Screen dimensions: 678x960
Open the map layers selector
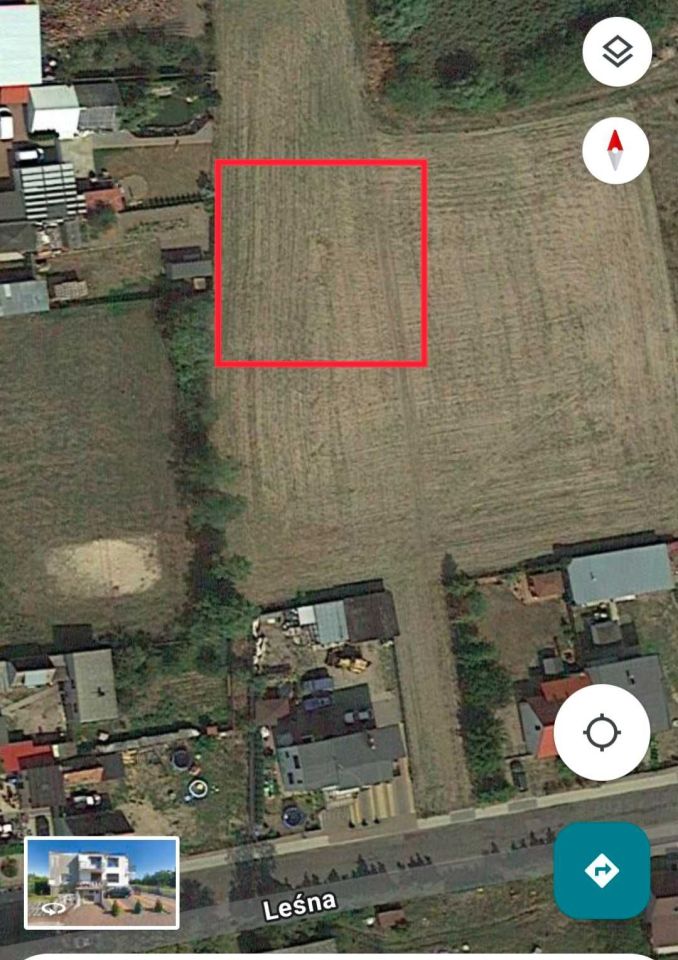[617, 51]
